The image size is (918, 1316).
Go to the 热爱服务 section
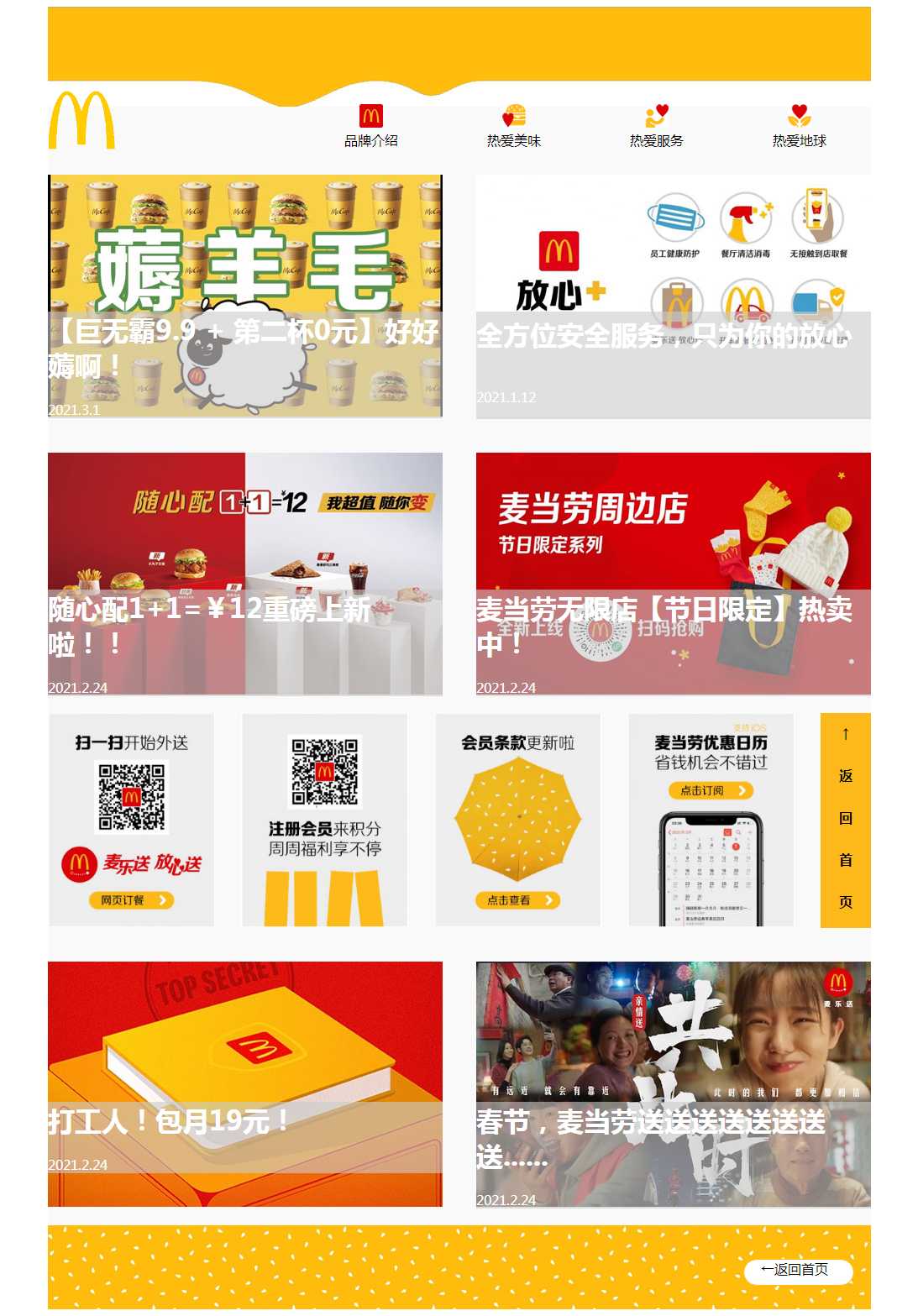click(656, 127)
